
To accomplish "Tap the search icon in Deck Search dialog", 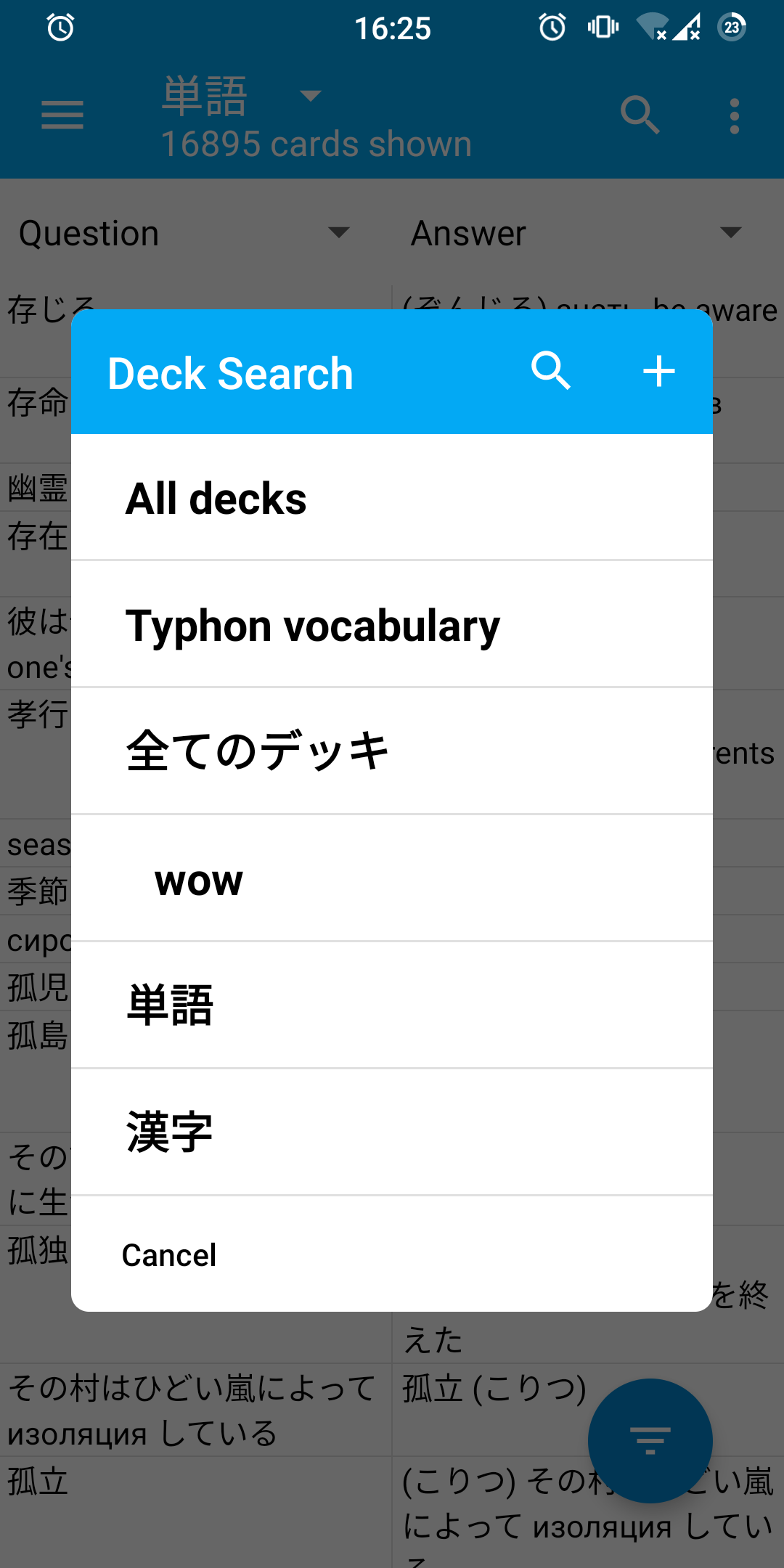I will click(551, 372).
